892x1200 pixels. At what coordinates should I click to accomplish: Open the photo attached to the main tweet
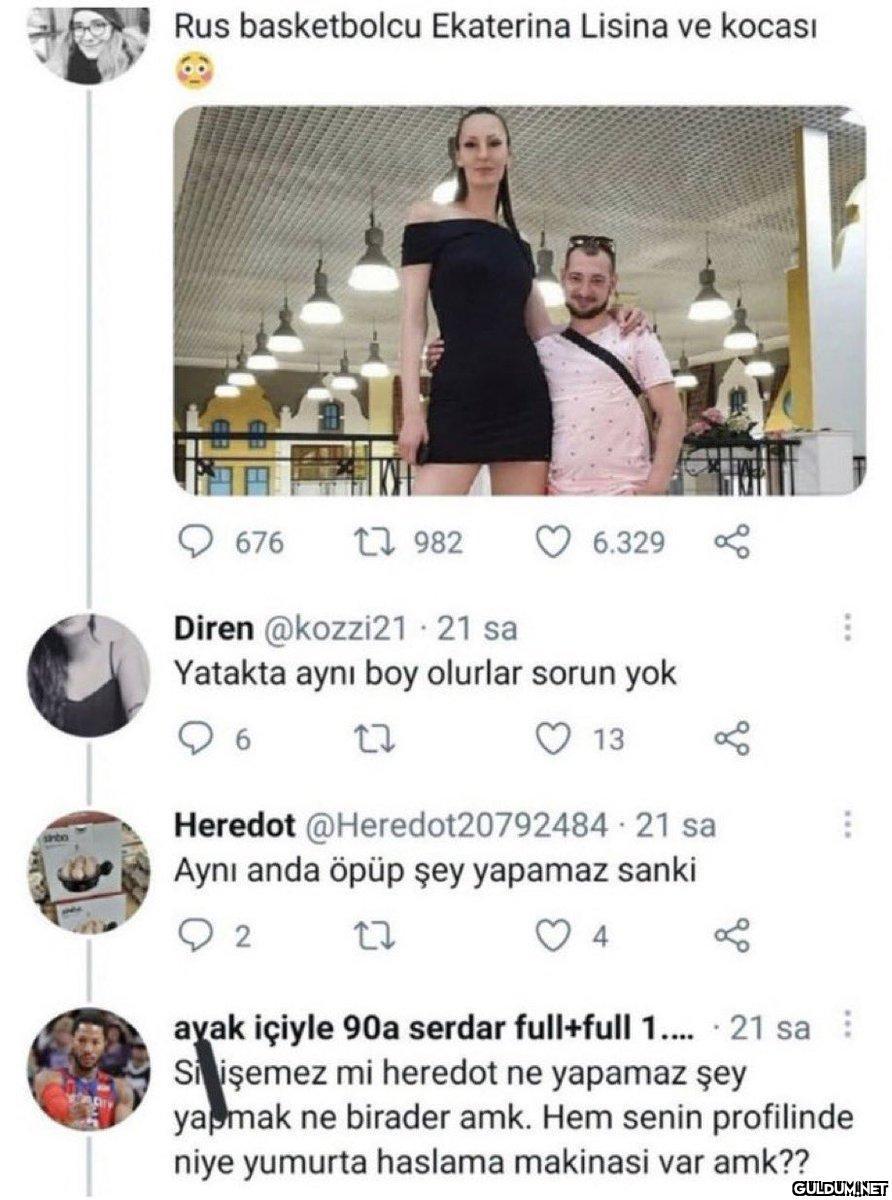click(x=519, y=300)
